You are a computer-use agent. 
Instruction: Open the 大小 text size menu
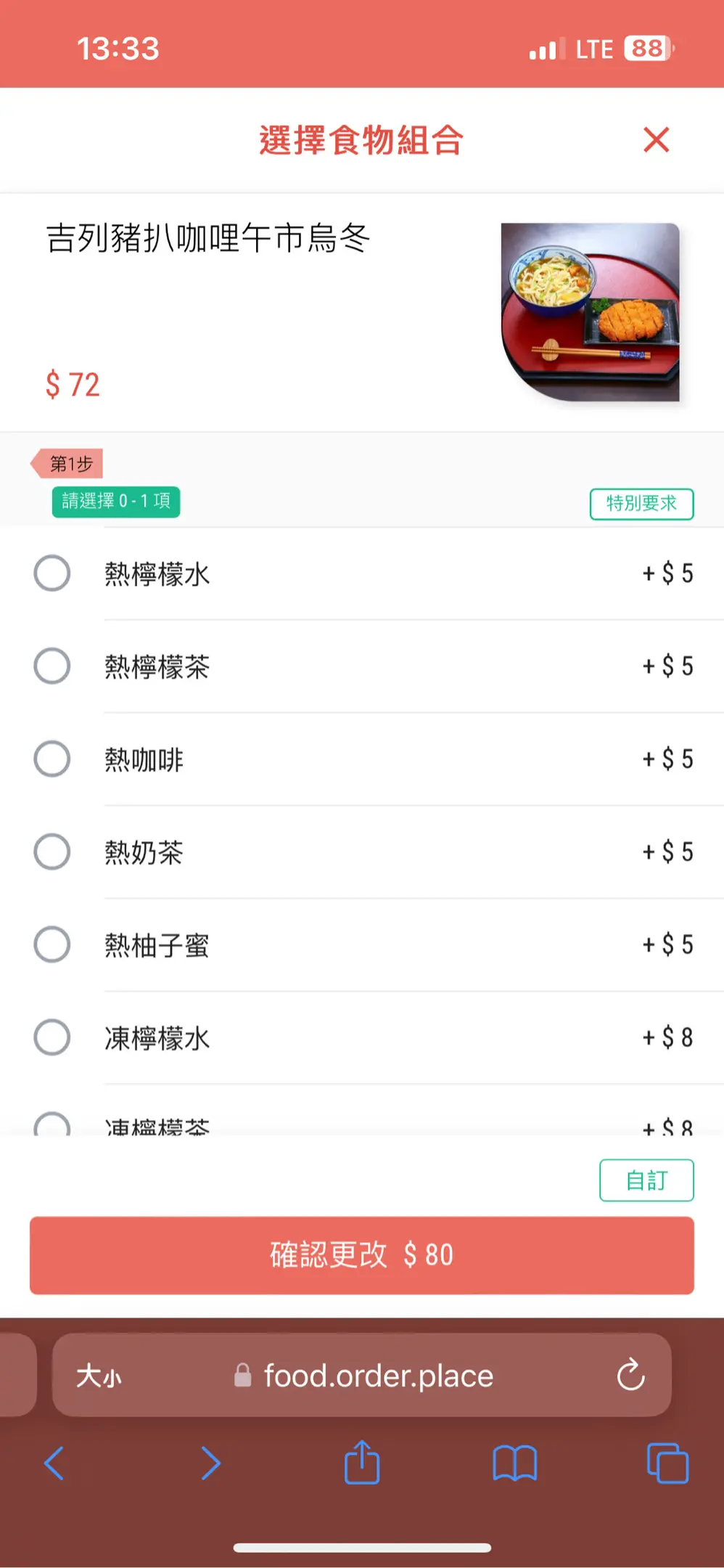coord(99,1376)
